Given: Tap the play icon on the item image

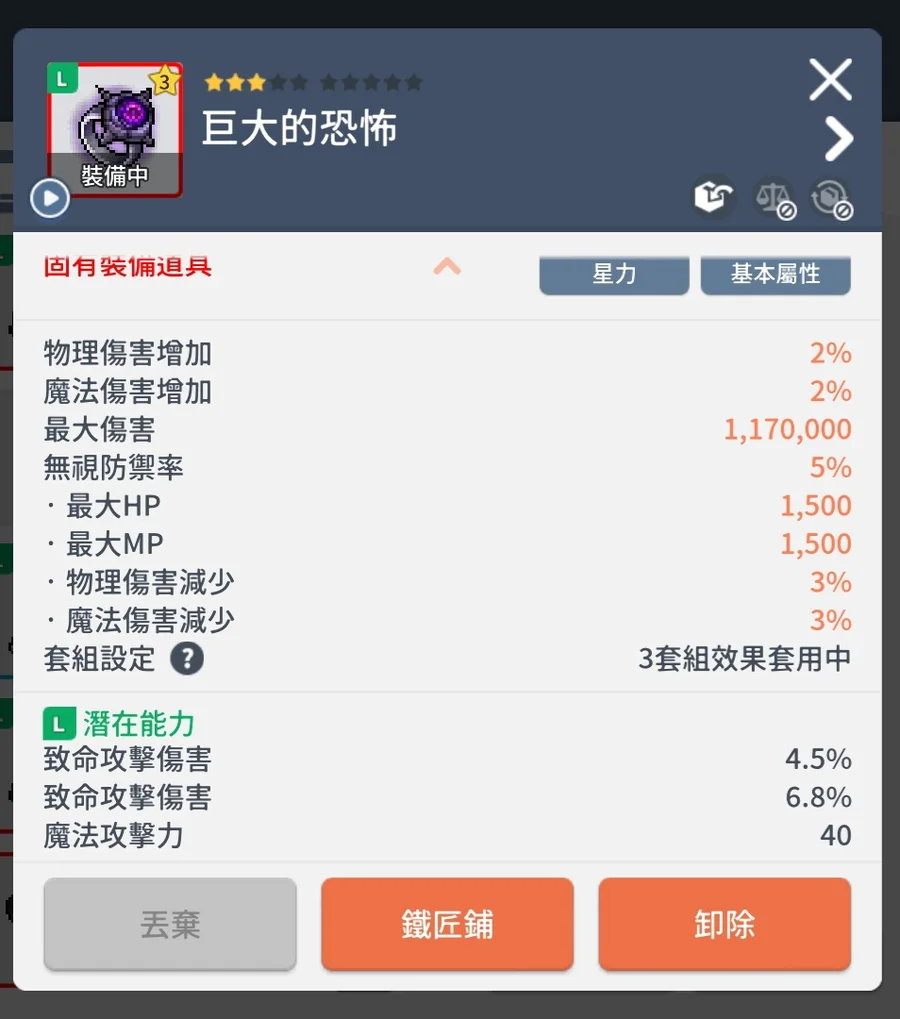Looking at the screenshot, I should point(49,198).
